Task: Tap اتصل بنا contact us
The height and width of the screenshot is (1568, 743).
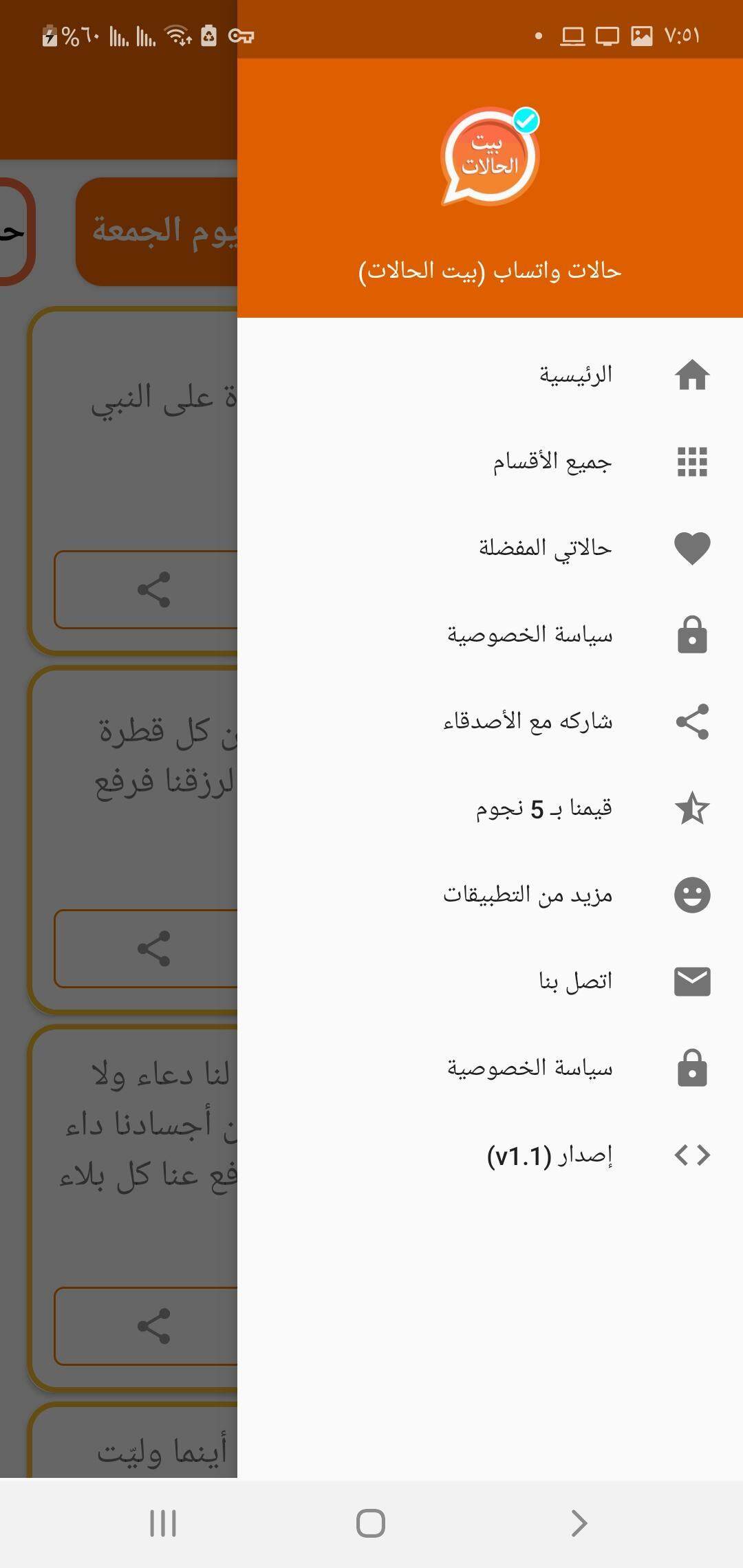Action: pyautogui.click(x=490, y=981)
